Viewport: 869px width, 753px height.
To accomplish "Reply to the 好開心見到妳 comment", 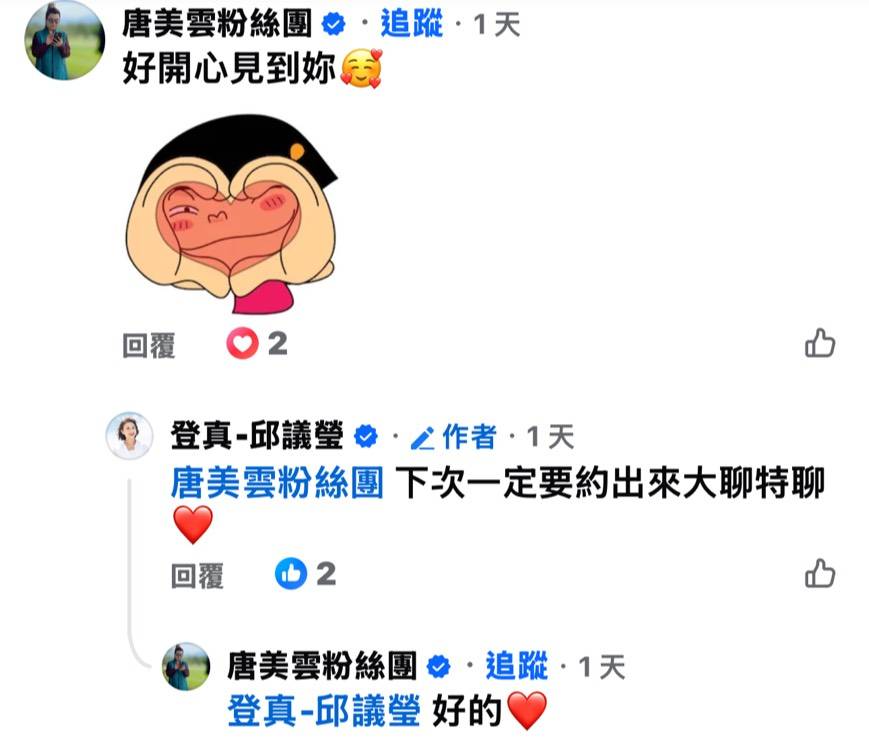I will 148,346.
